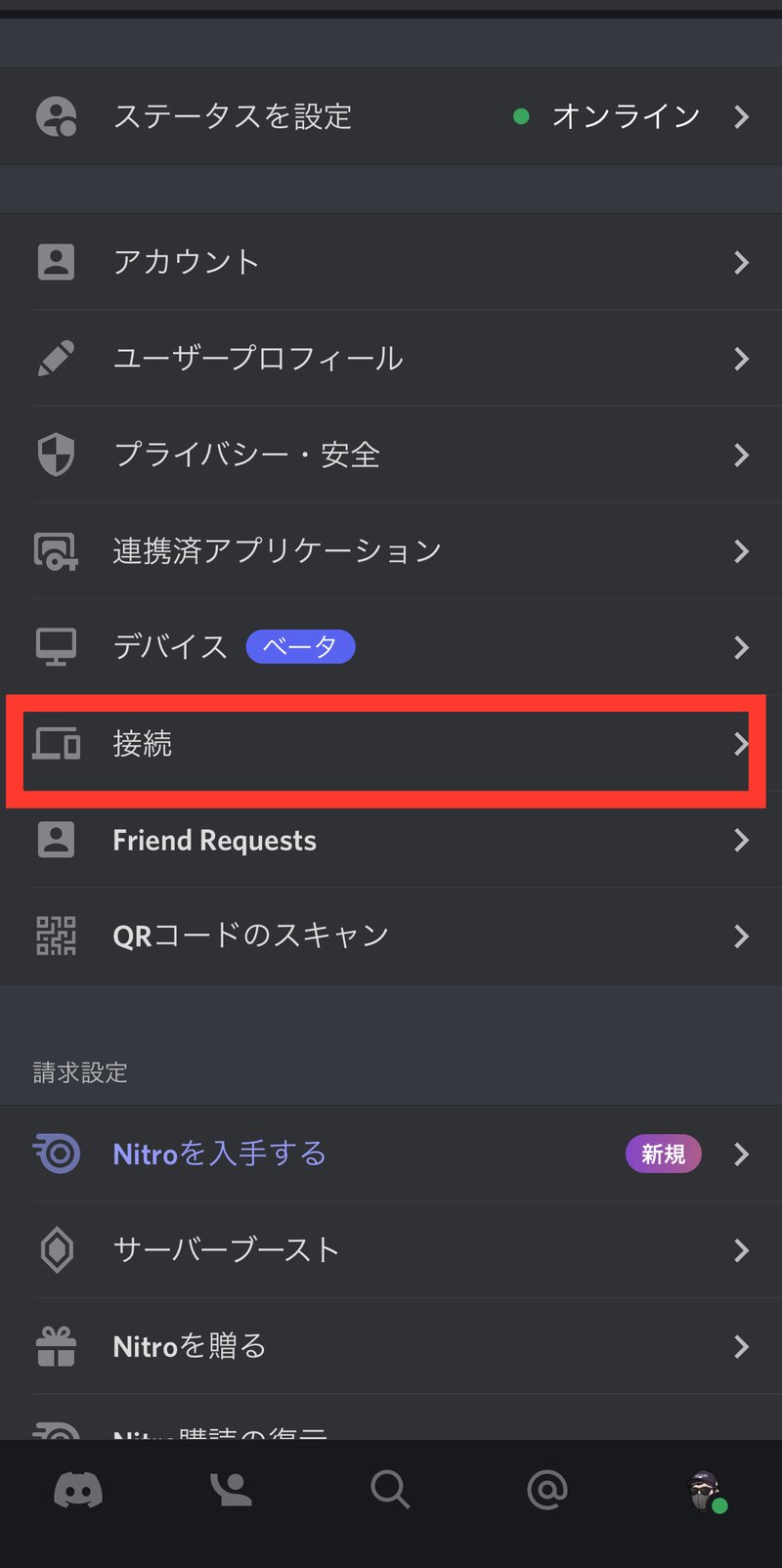Open 連携済アプリケーション settings
The height and width of the screenshot is (1568, 782).
(391, 550)
